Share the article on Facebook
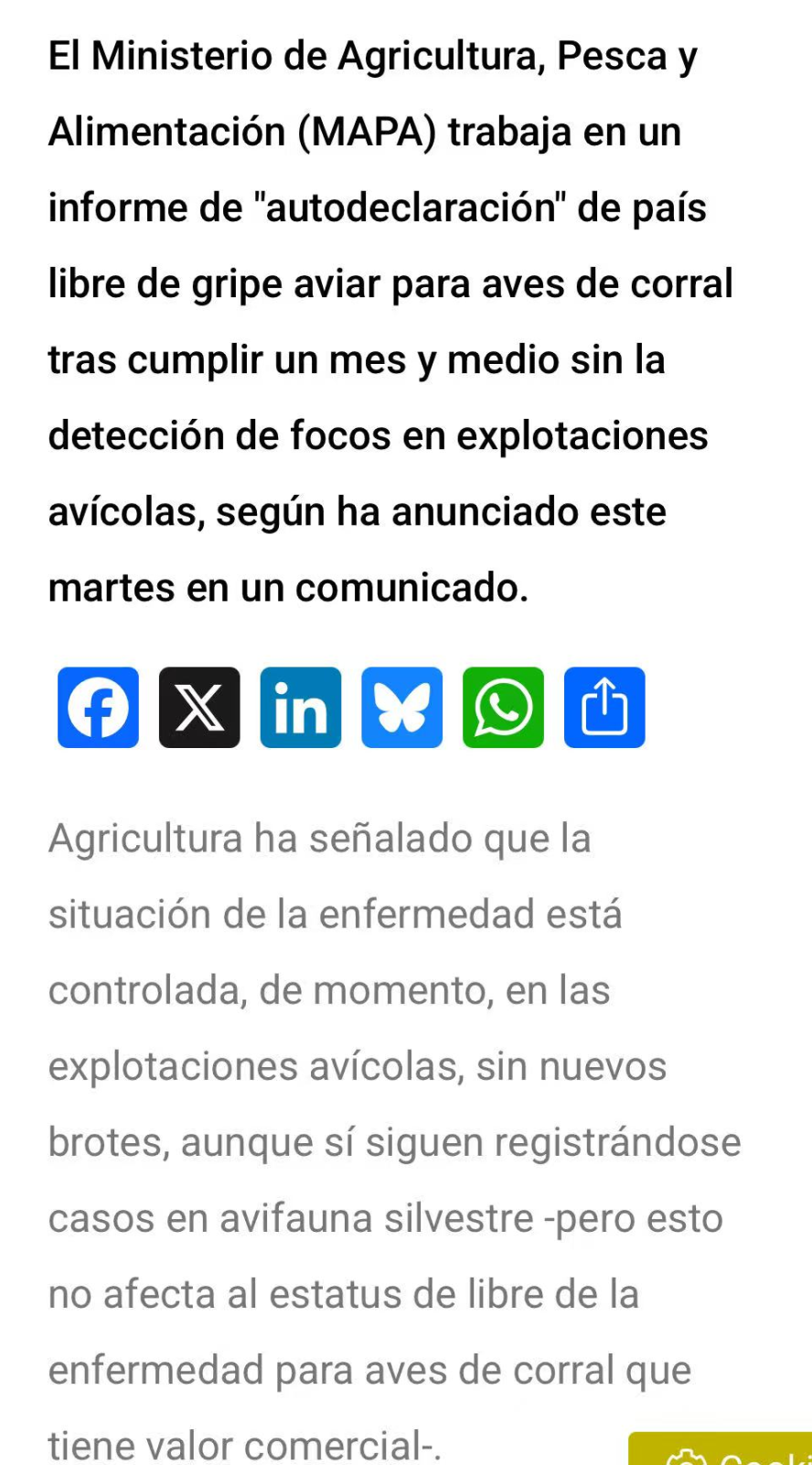 pos(98,707)
